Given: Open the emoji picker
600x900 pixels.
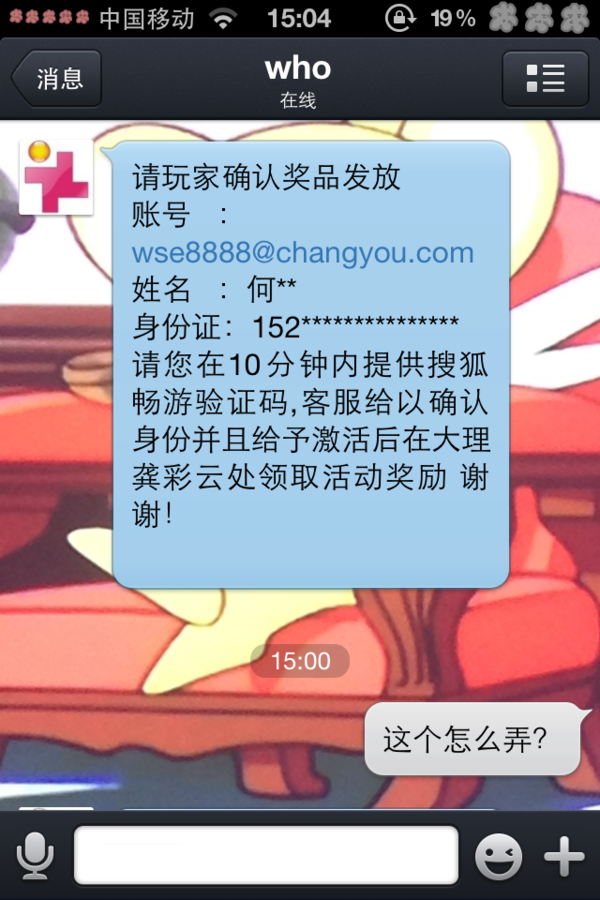Looking at the screenshot, I should pos(498,856).
